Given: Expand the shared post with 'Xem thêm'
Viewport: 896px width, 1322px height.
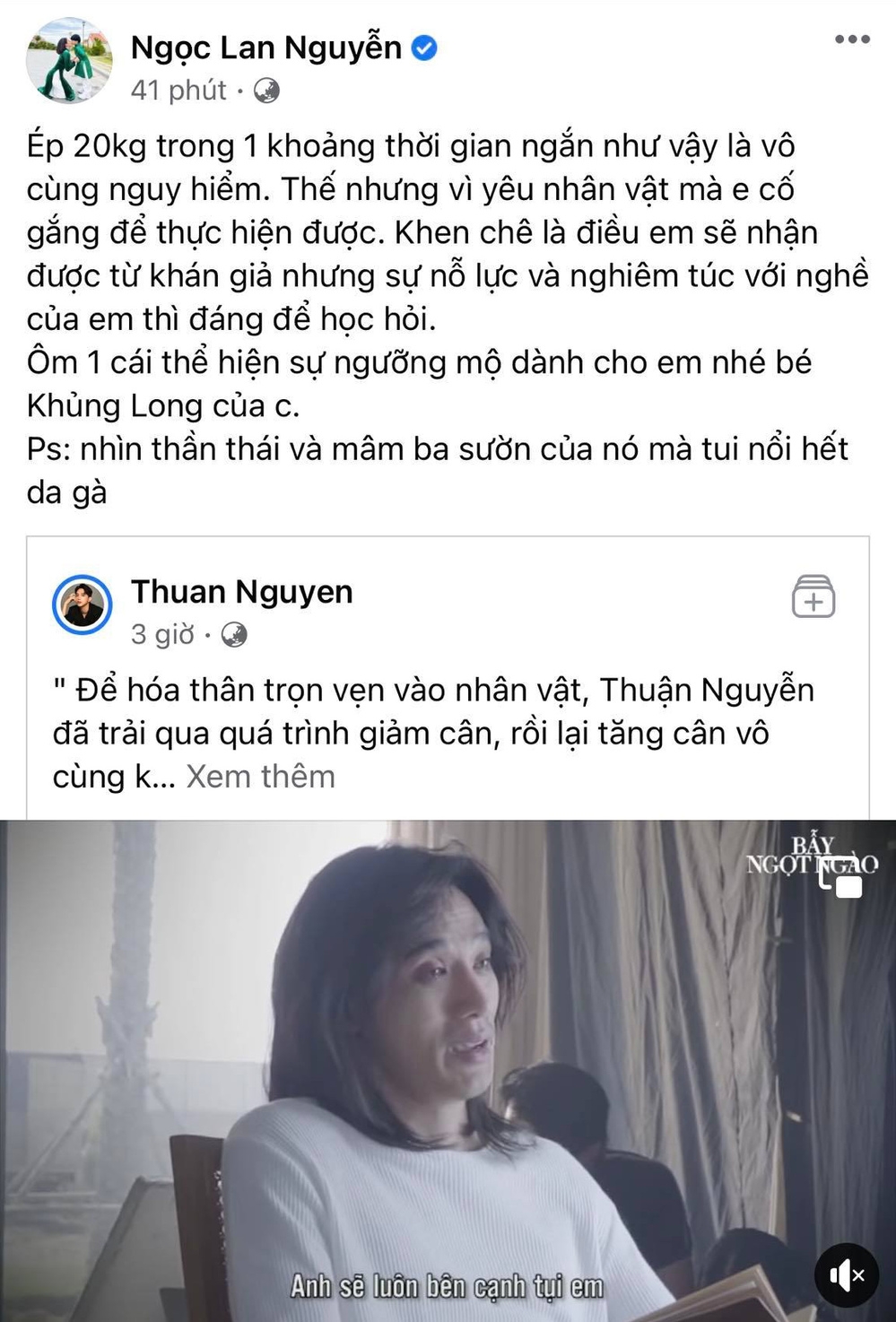Looking at the screenshot, I should [x=260, y=776].
